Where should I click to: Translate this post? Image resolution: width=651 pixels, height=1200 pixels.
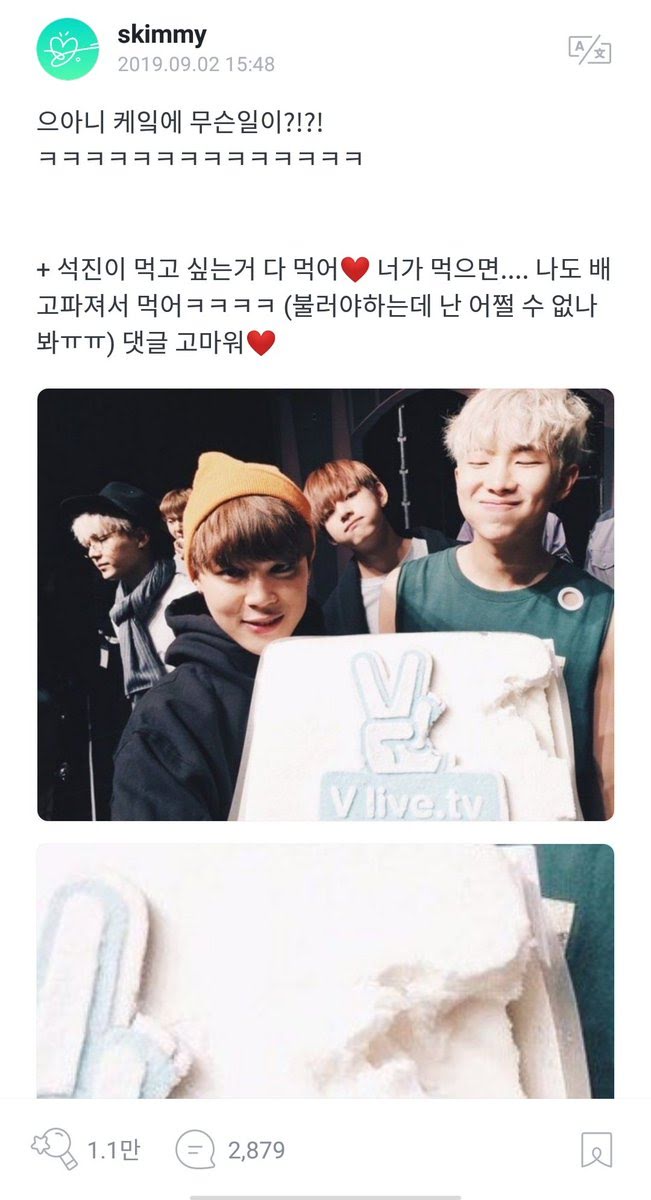[x=589, y=48]
